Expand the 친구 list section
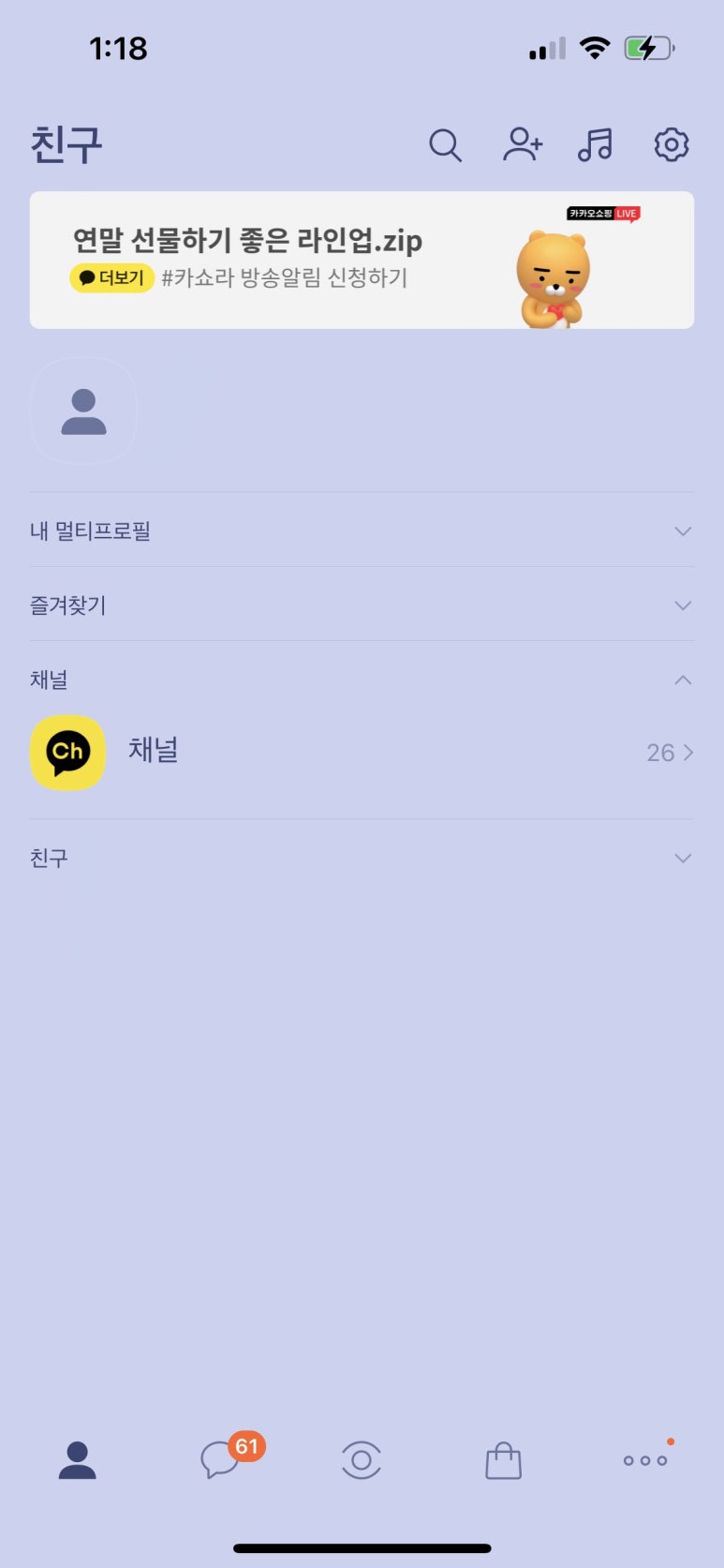The height and width of the screenshot is (1568, 724). pos(362,858)
